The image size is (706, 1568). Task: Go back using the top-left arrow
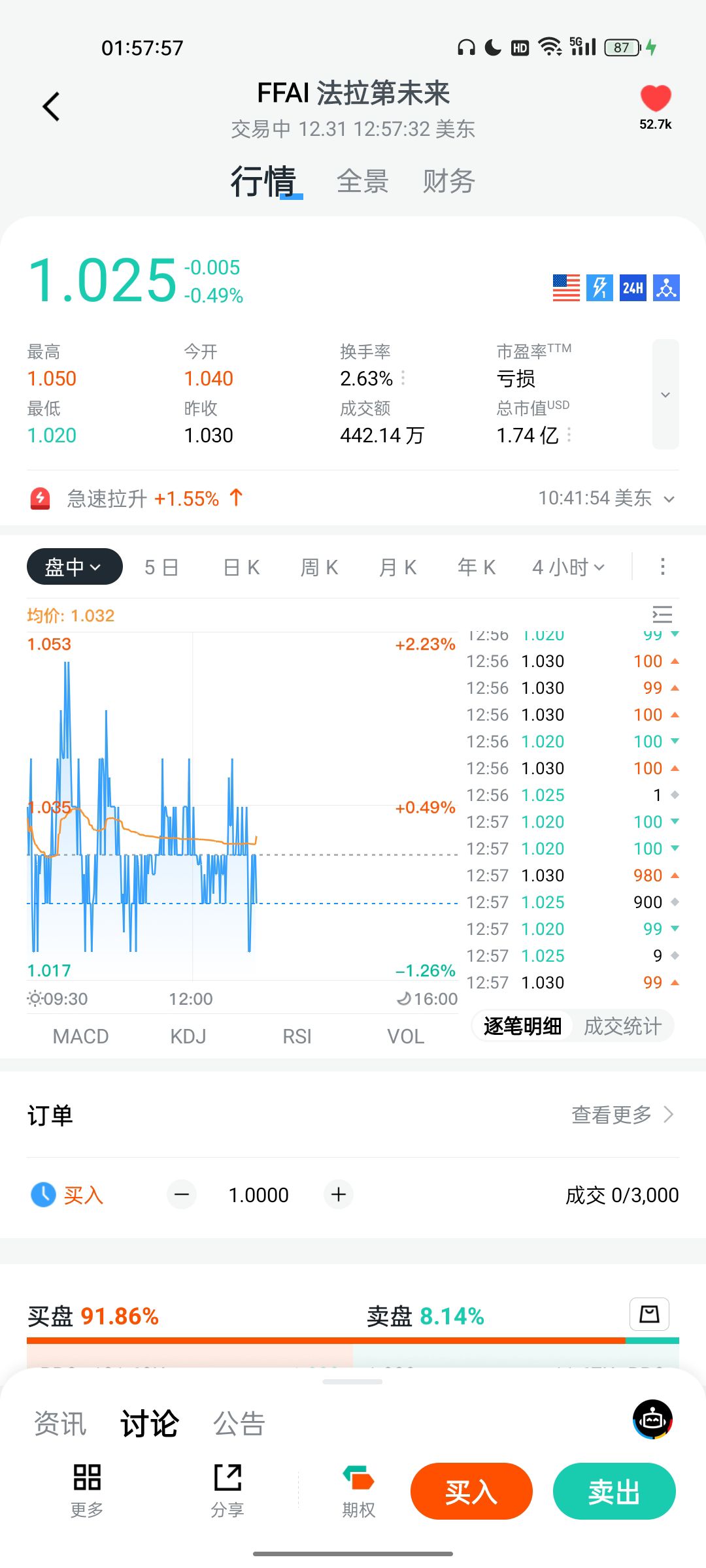click(51, 106)
